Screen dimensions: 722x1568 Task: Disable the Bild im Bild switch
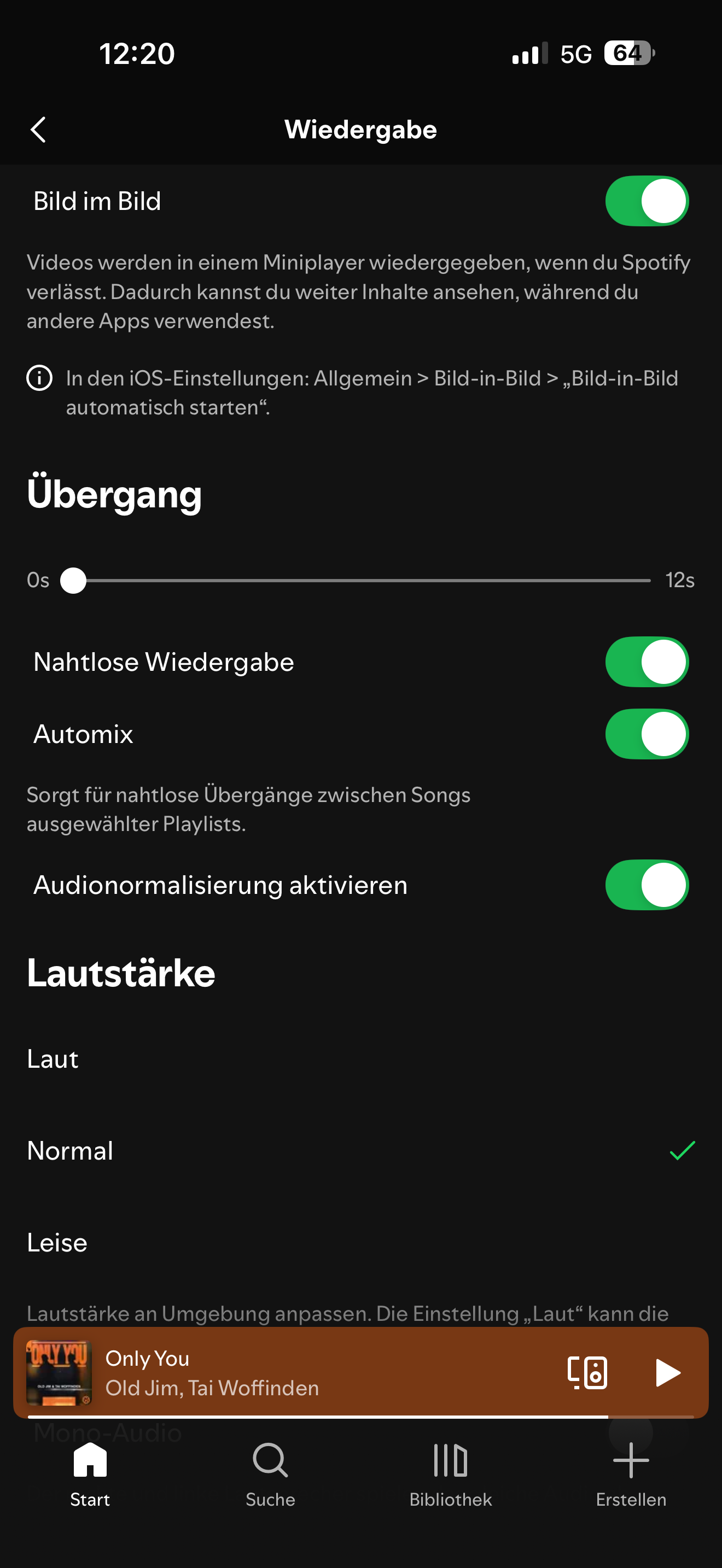click(x=646, y=202)
